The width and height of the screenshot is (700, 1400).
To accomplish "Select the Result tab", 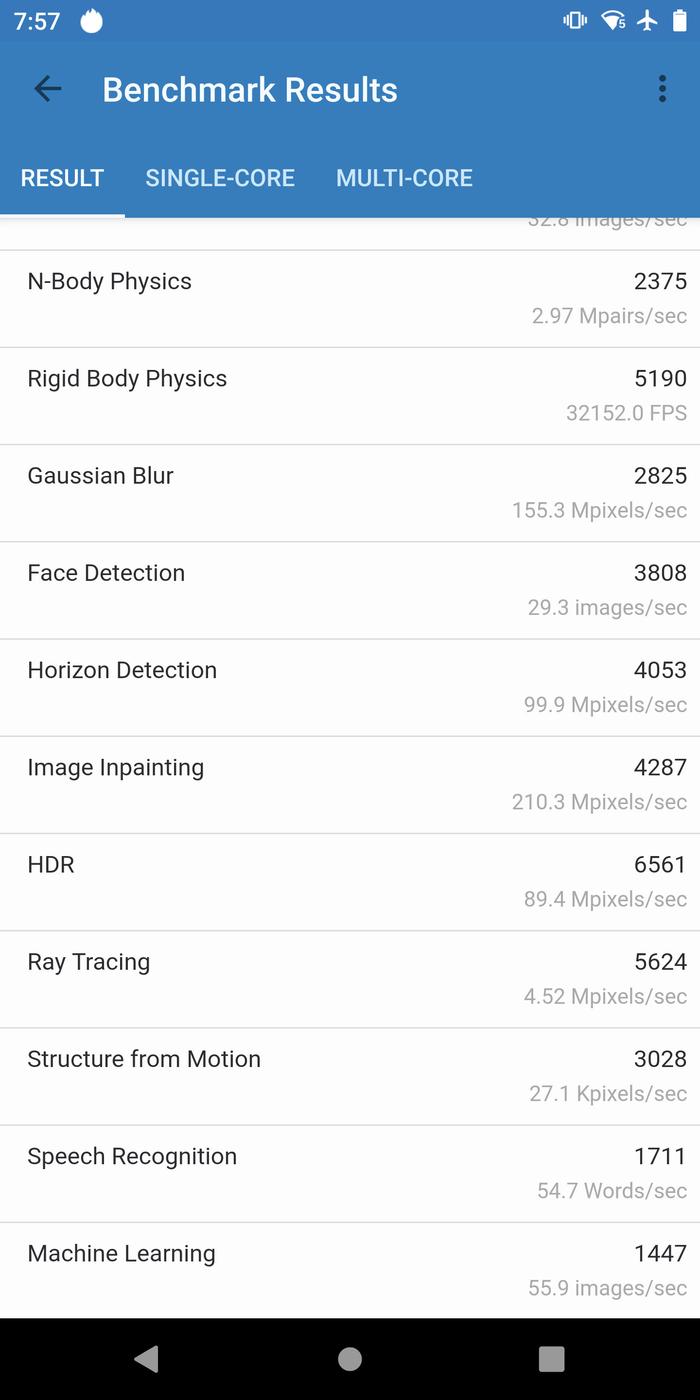I will coord(62,178).
